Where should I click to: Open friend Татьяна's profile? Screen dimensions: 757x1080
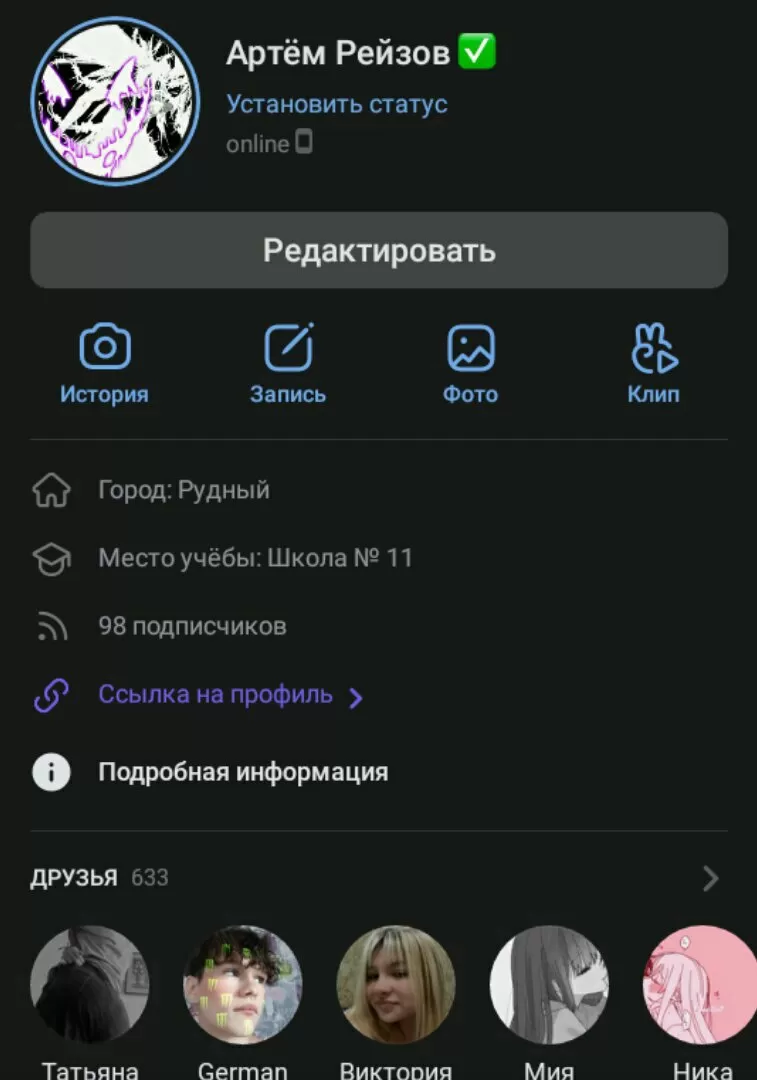90,985
